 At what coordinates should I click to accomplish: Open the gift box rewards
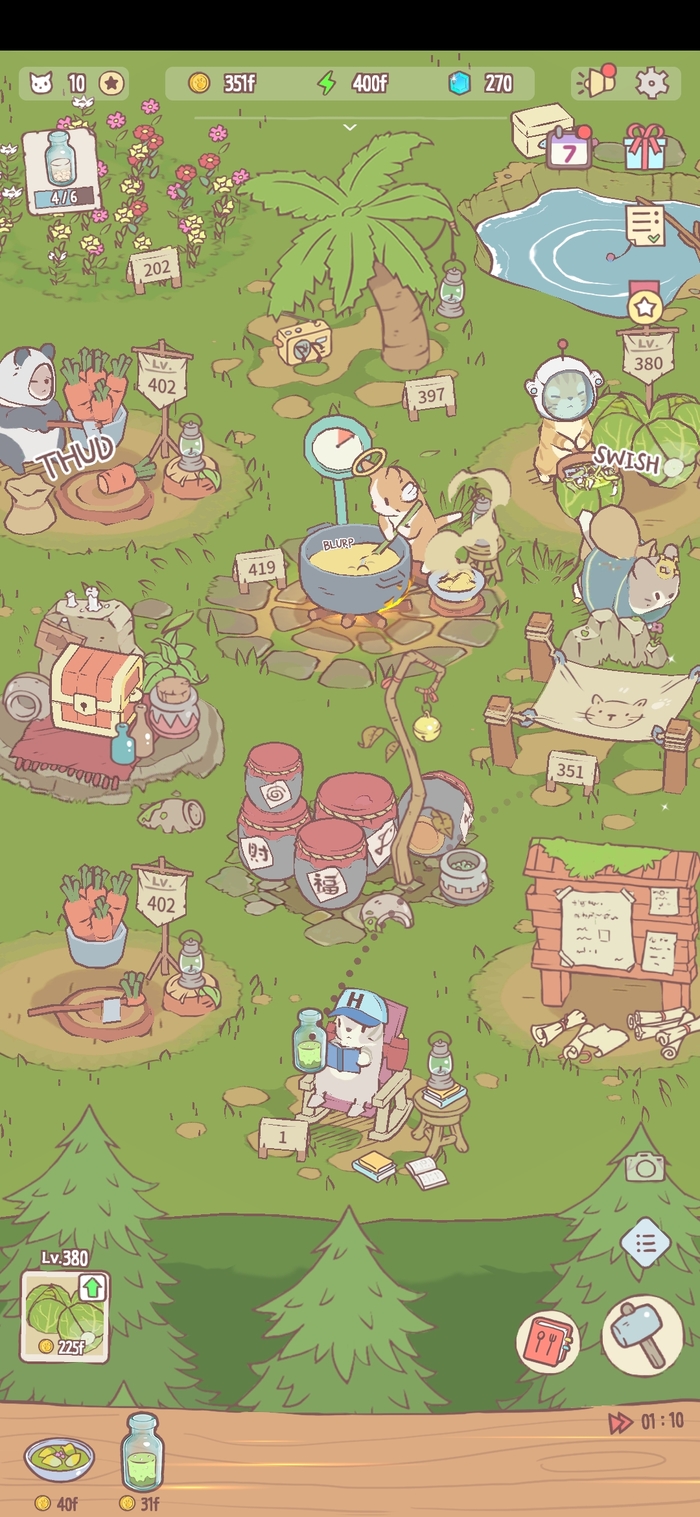click(645, 148)
